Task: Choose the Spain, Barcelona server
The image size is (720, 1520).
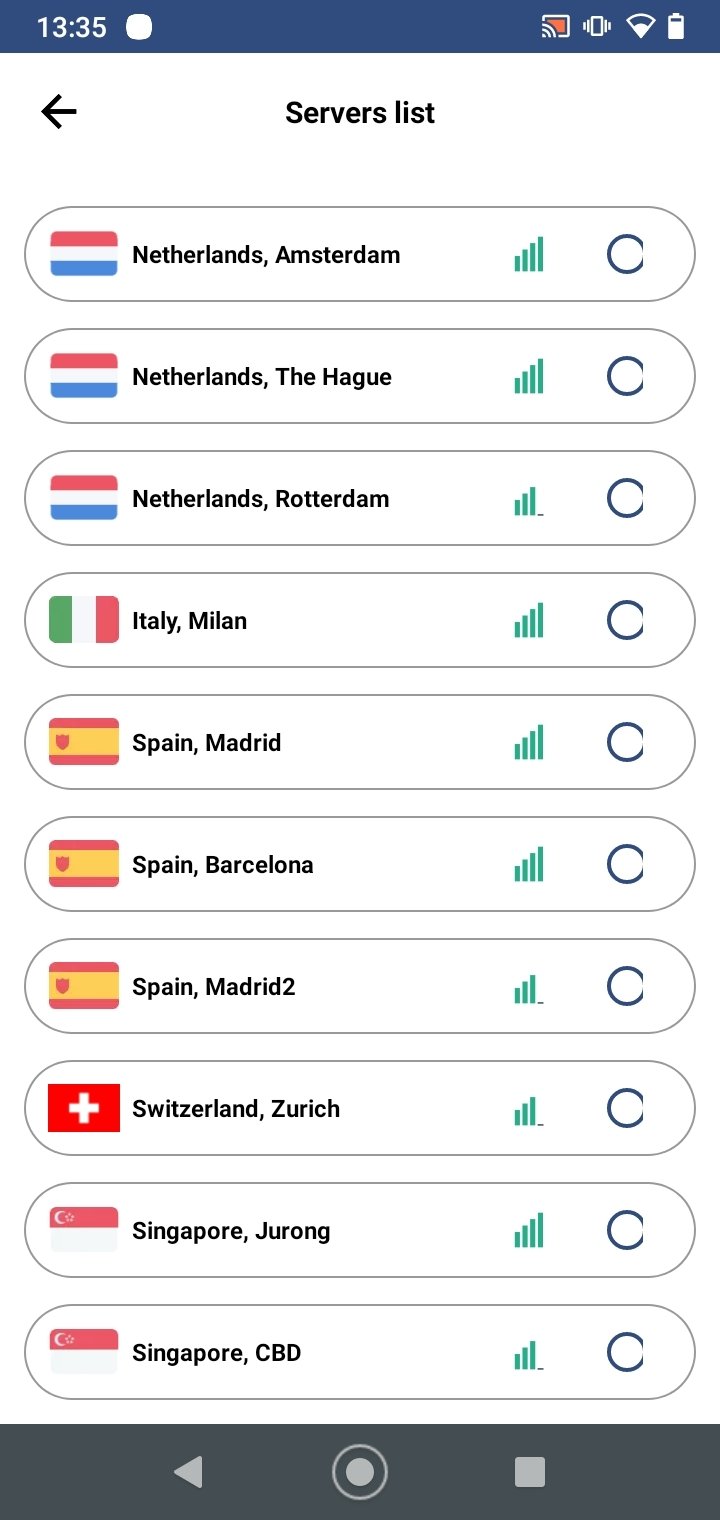Action: (360, 864)
